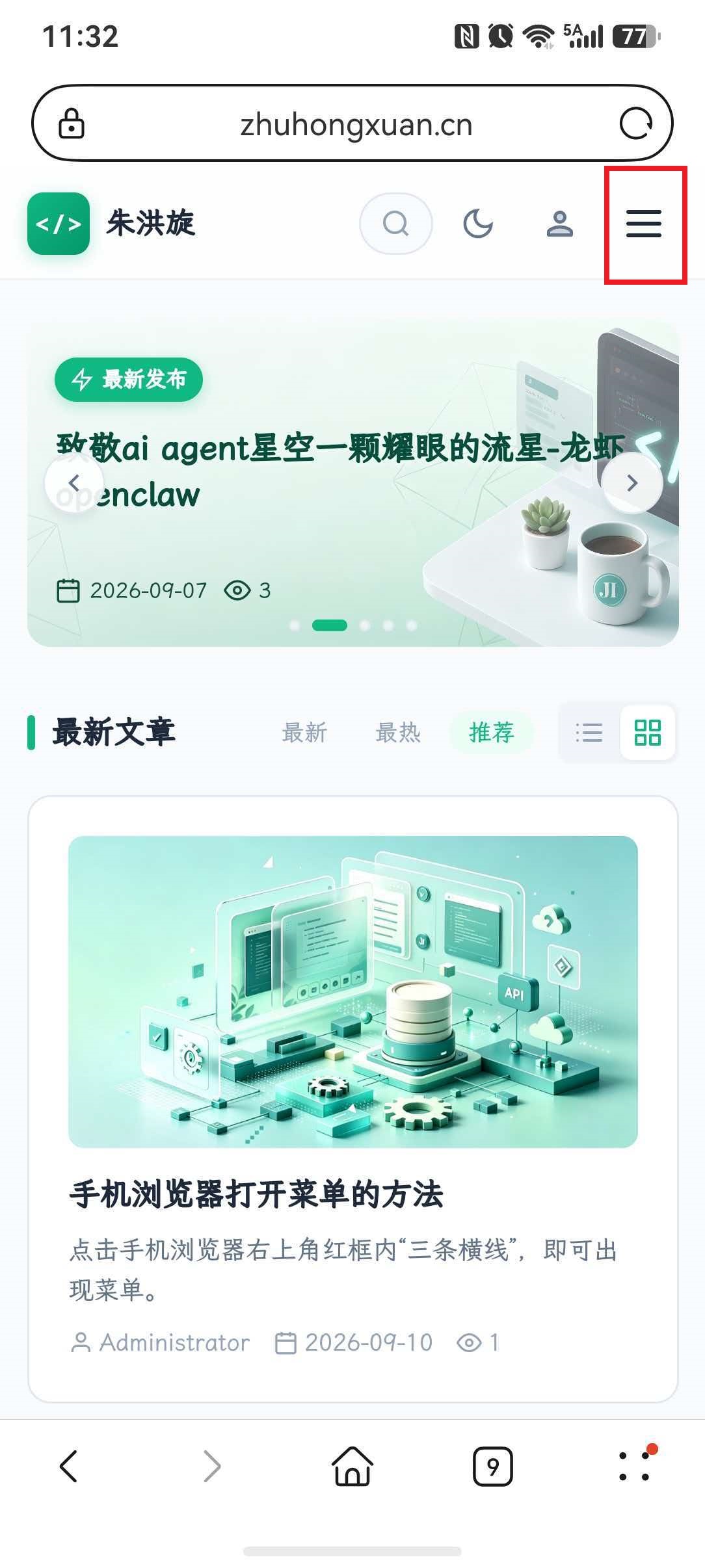Switch to list view layout
Image resolution: width=705 pixels, height=1568 pixels.
point(589,733)
